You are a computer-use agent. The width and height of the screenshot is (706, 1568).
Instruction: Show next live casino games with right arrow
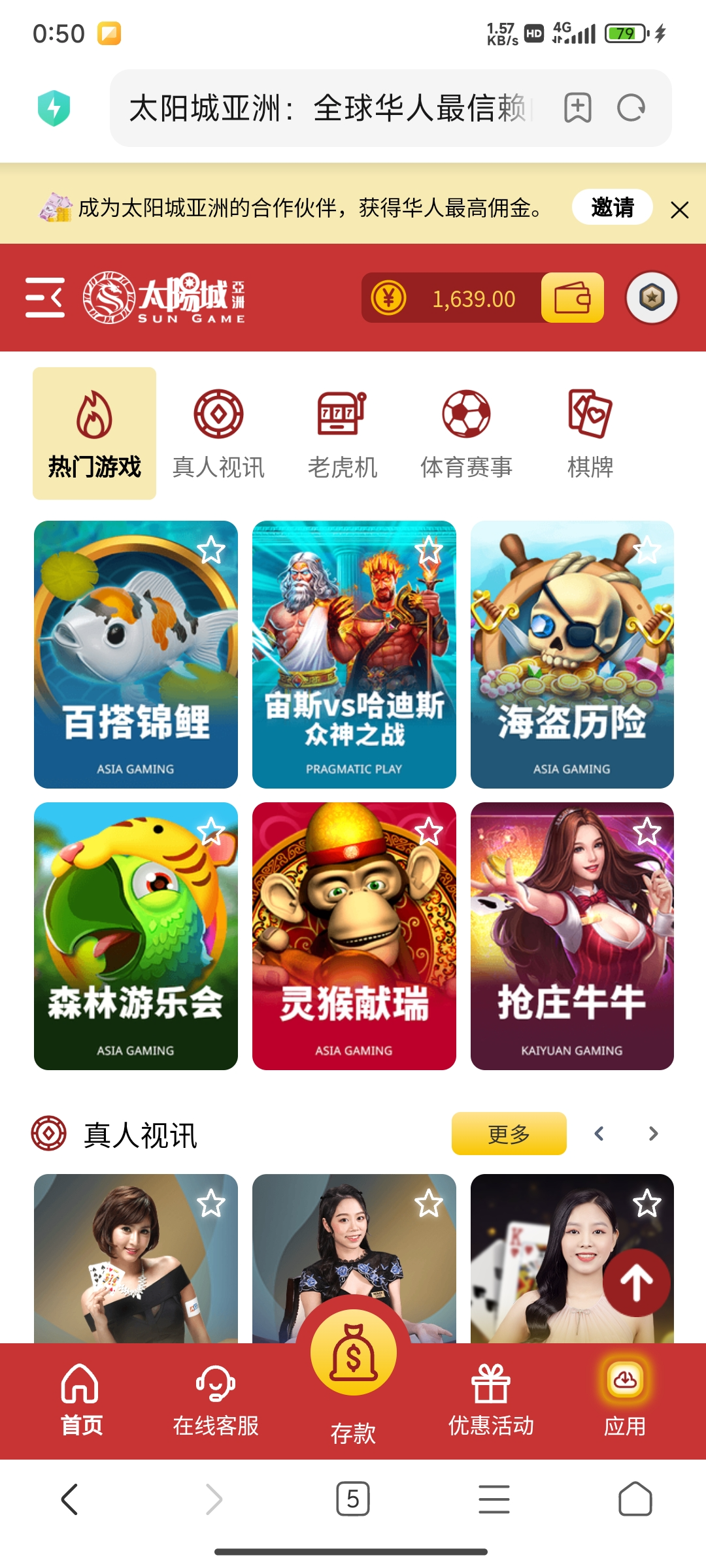tap(653, 1134)
